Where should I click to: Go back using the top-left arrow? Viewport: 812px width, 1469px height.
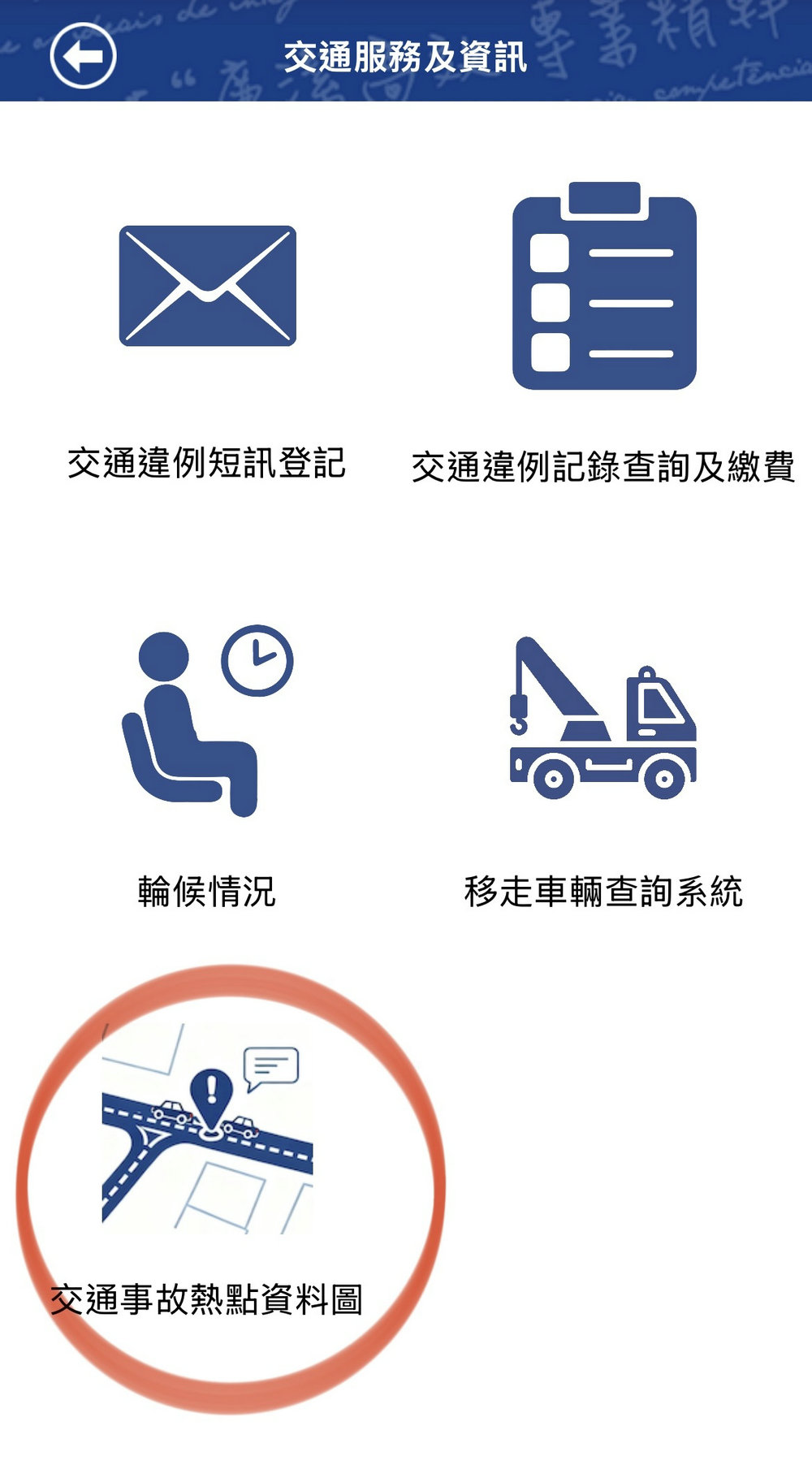[x=83, y=56]
